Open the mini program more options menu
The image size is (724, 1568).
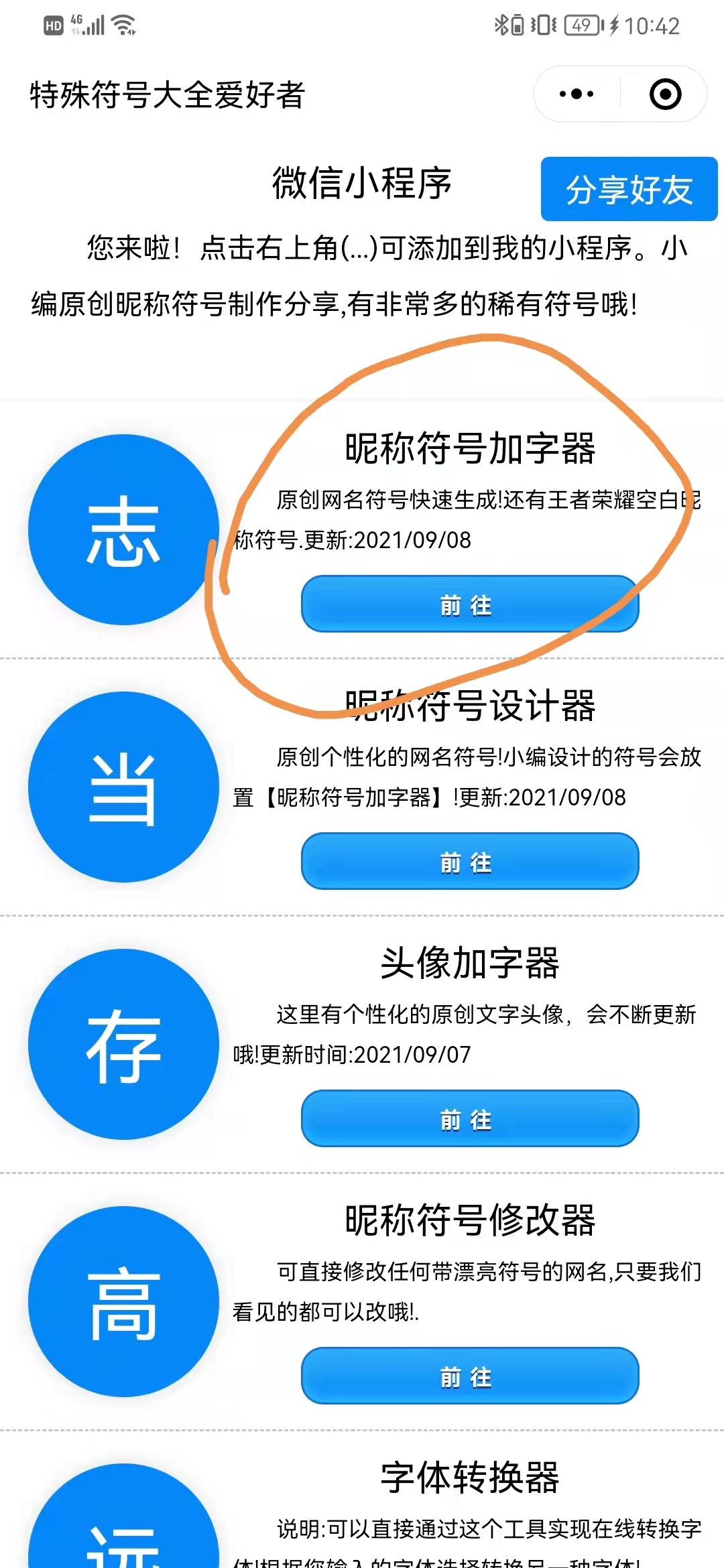click(x=577, y=94)
